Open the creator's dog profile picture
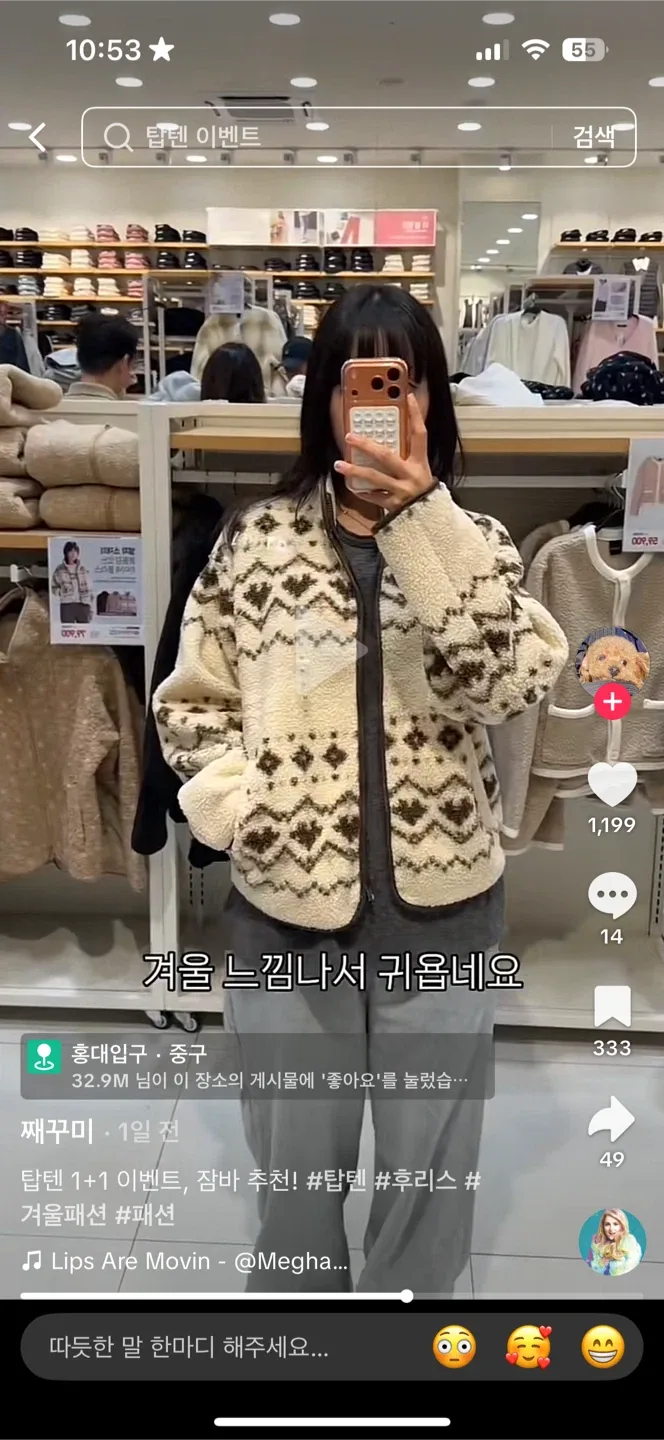The image size is (664, 1440). point(613,660)
